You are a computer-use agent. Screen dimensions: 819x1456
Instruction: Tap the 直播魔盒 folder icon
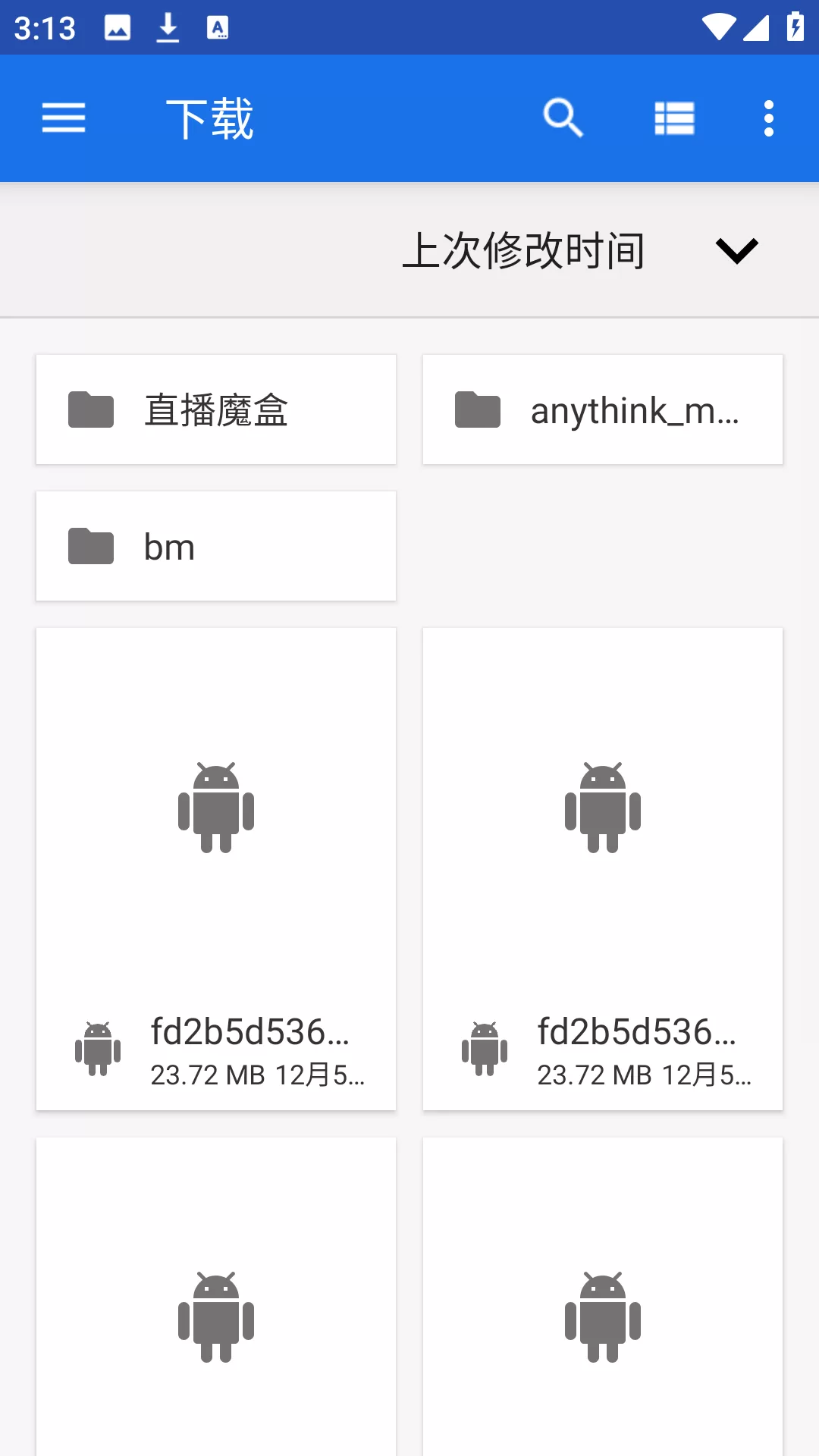click(90, 409)
